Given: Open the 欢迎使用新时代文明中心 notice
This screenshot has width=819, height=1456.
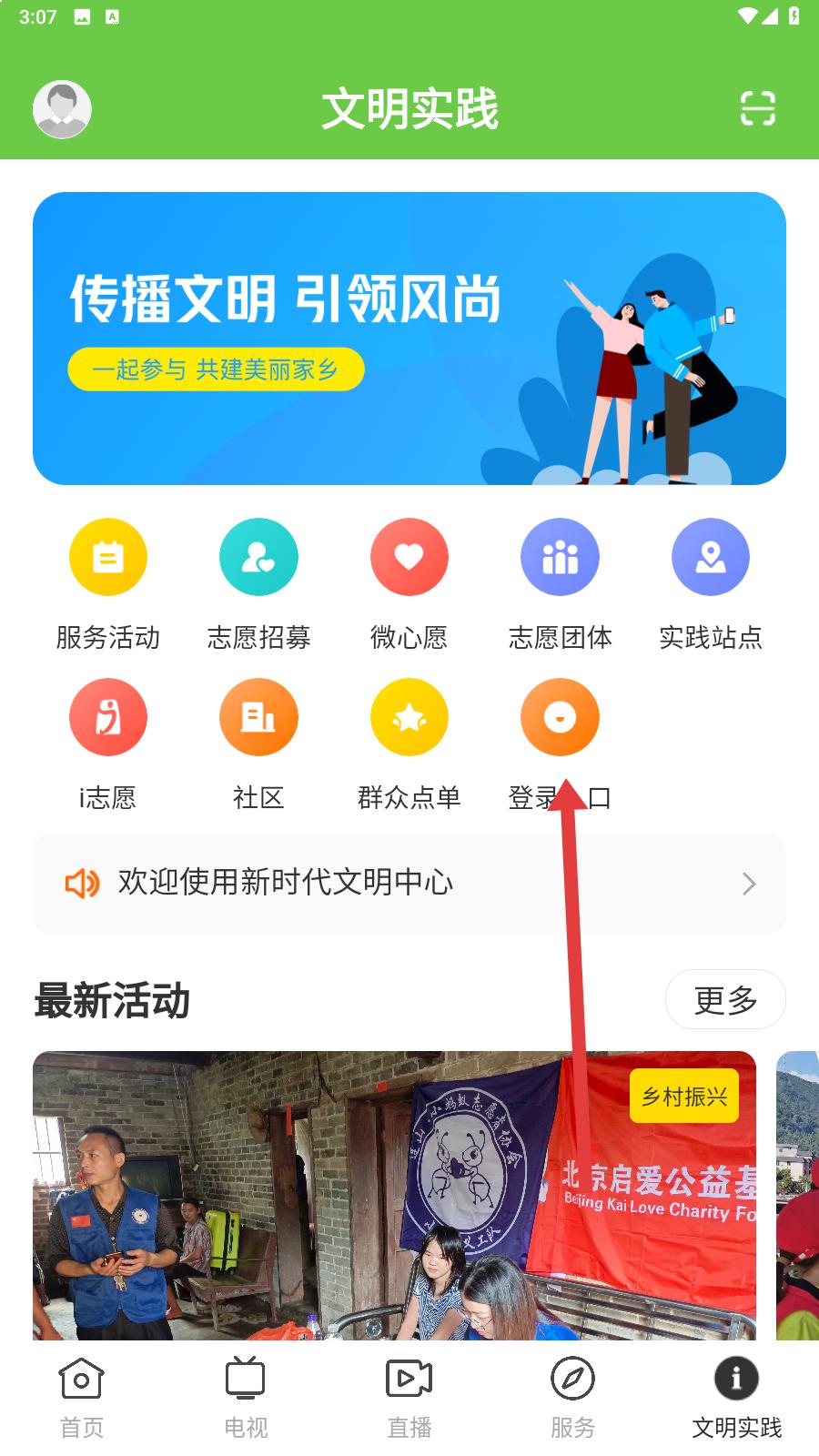Looking at the screenshot, I should (409, 883).
